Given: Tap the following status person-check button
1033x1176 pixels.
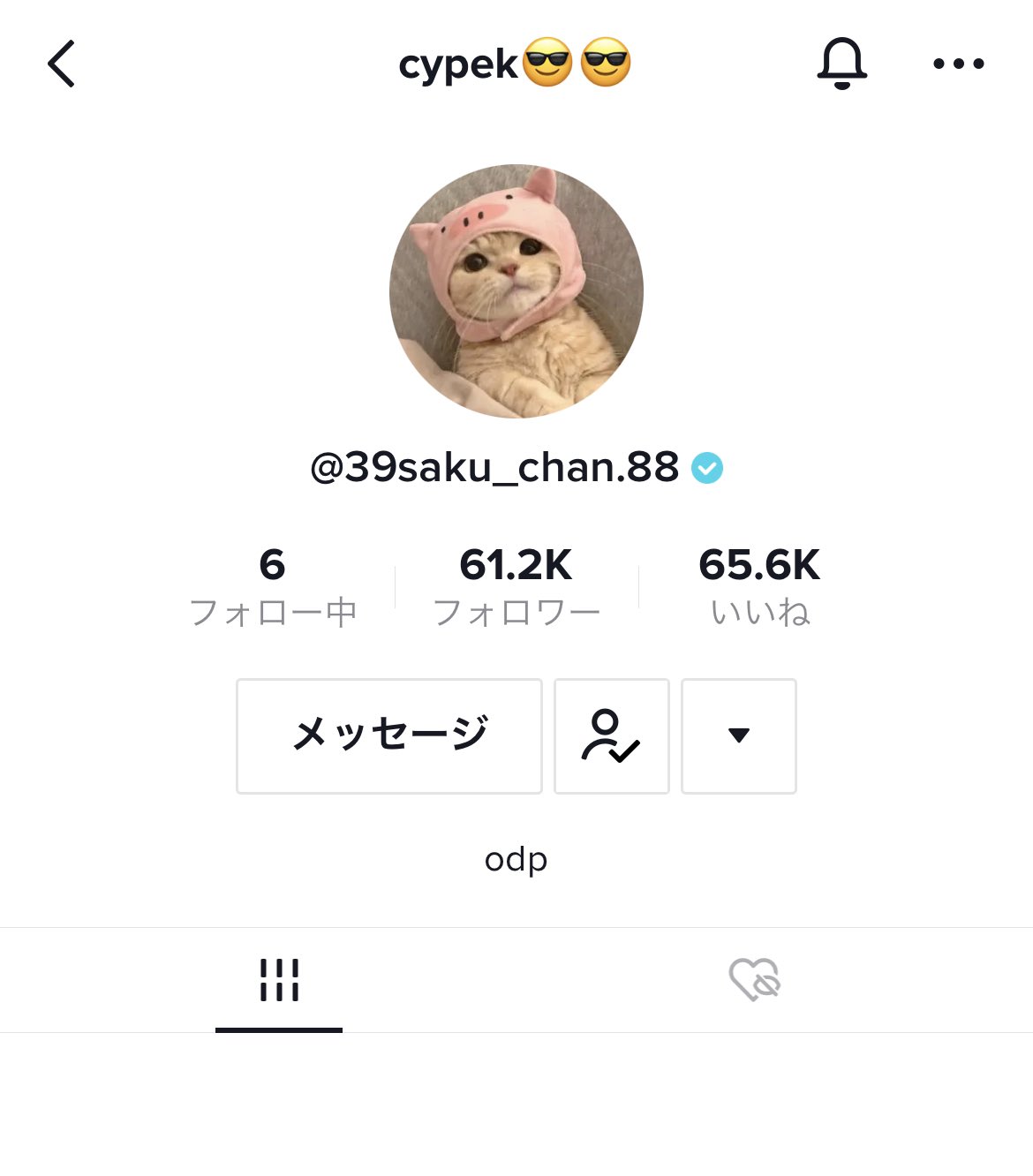Looking at the screenshot, I should [x=611, y=735].
